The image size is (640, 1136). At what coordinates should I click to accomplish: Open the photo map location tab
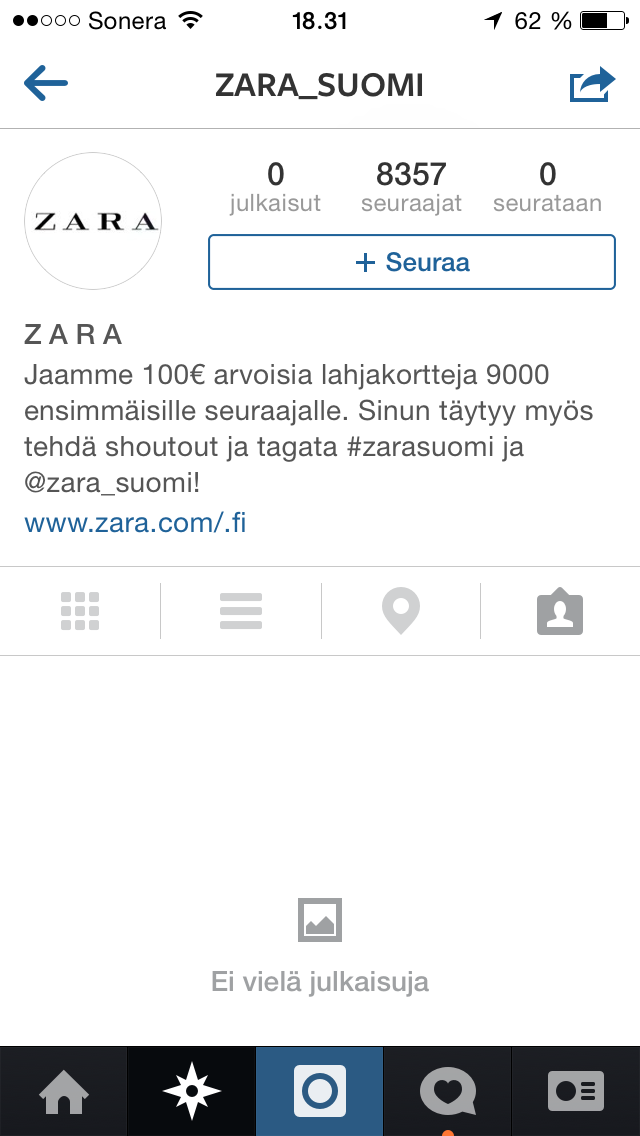(401, 611)
